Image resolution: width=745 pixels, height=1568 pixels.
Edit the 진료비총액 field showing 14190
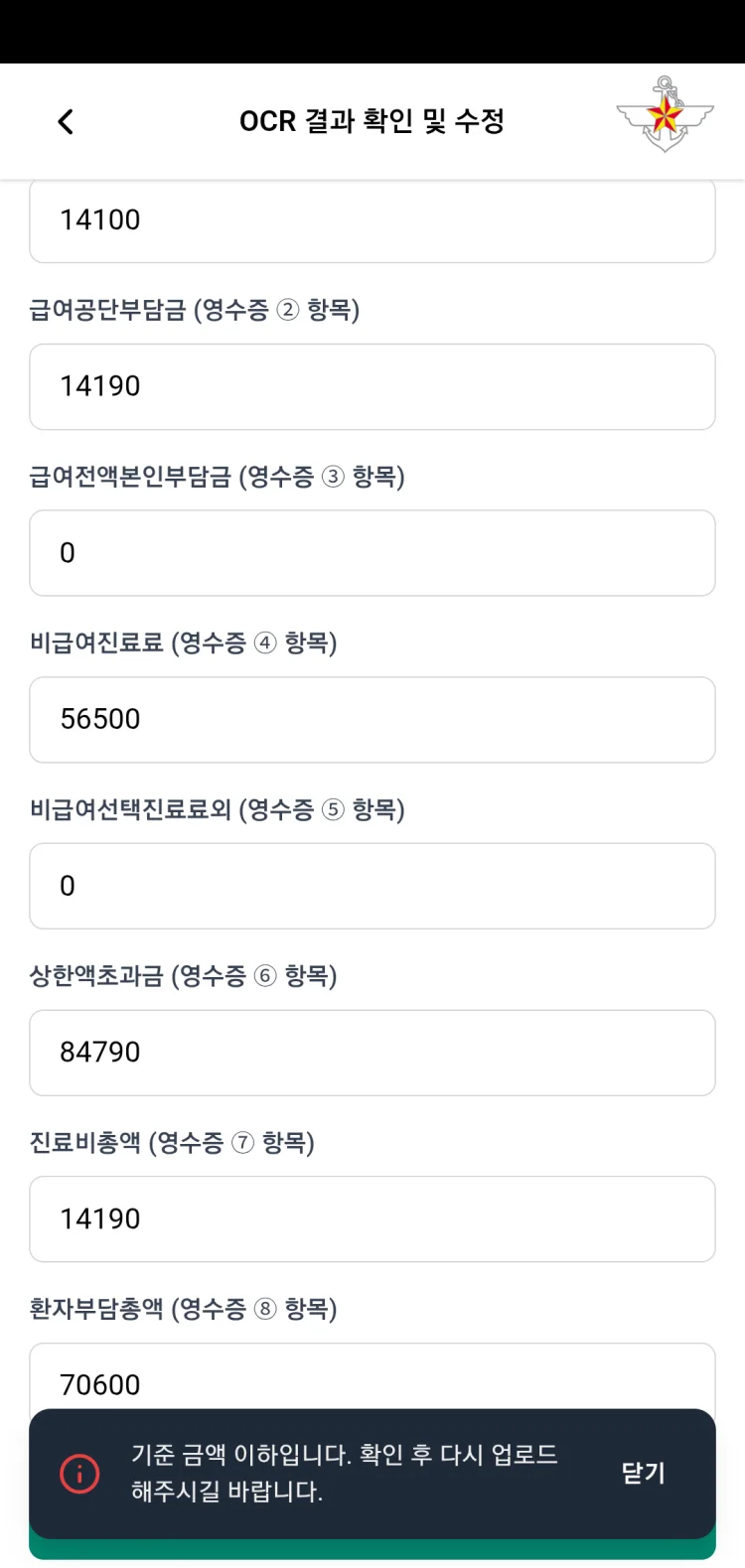coord(372,1219)
